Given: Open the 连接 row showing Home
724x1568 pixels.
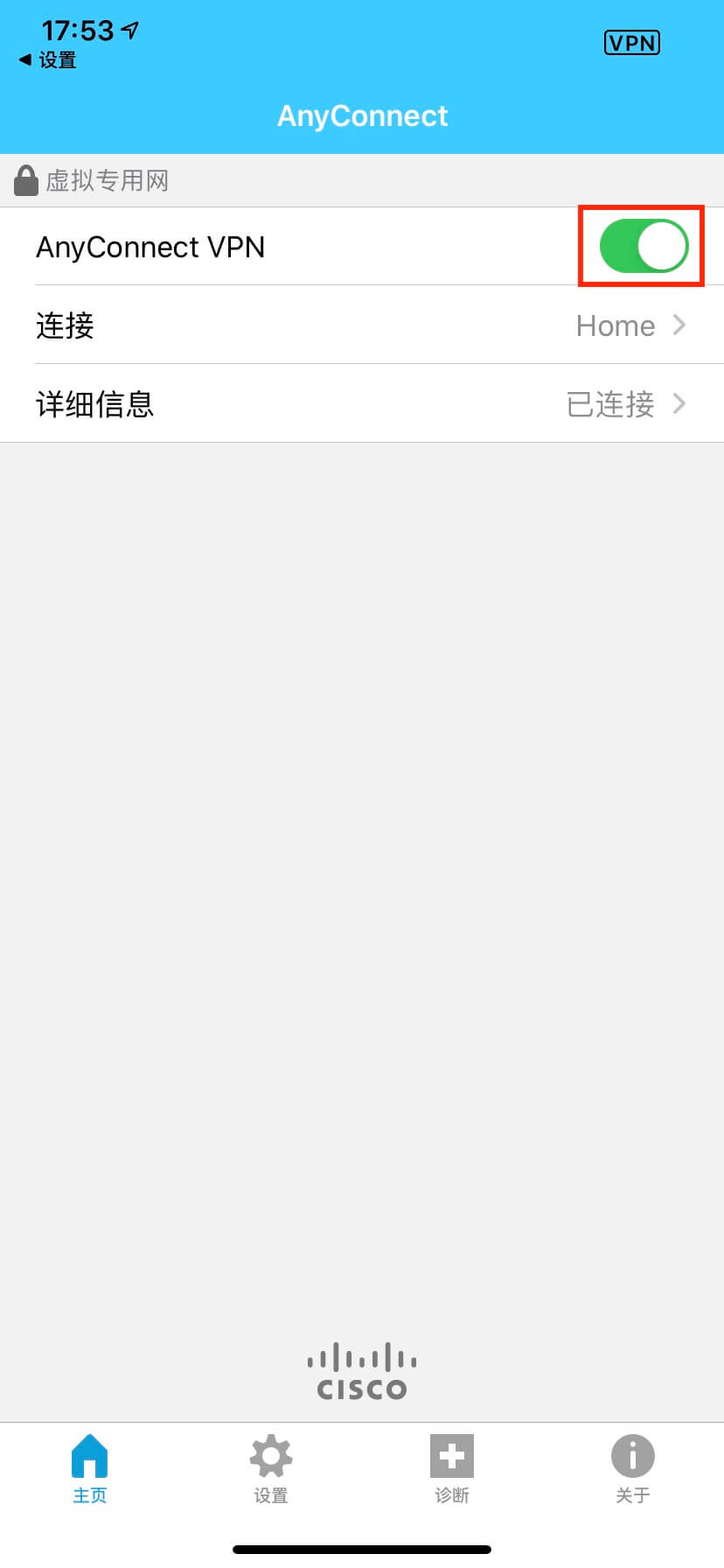Looking at the screenshot, I should point(362,325).
